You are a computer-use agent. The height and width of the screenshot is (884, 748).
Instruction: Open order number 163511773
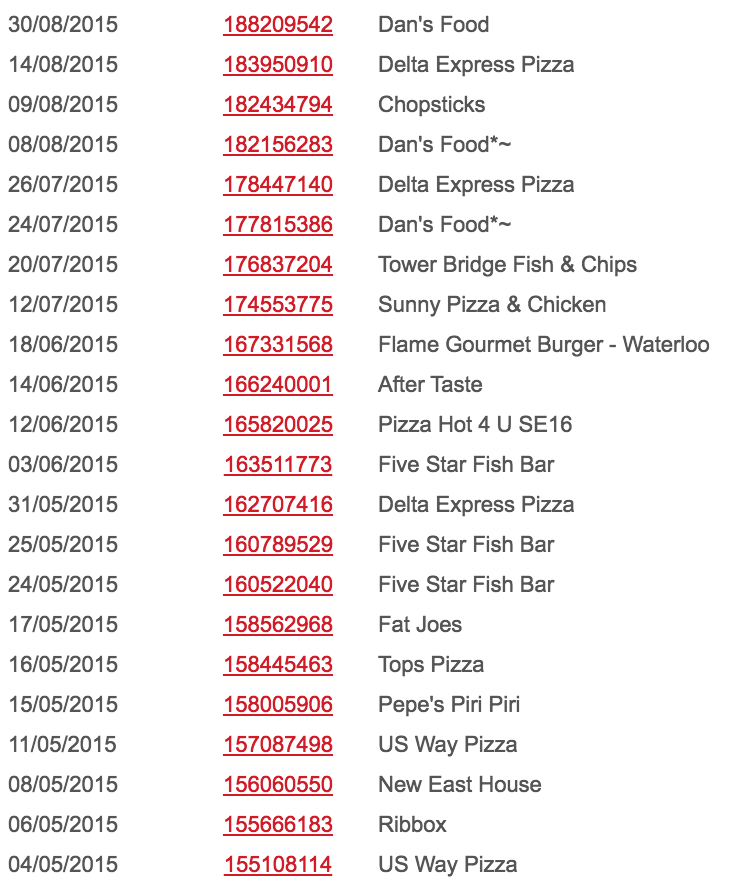click(x=278, y=465)
